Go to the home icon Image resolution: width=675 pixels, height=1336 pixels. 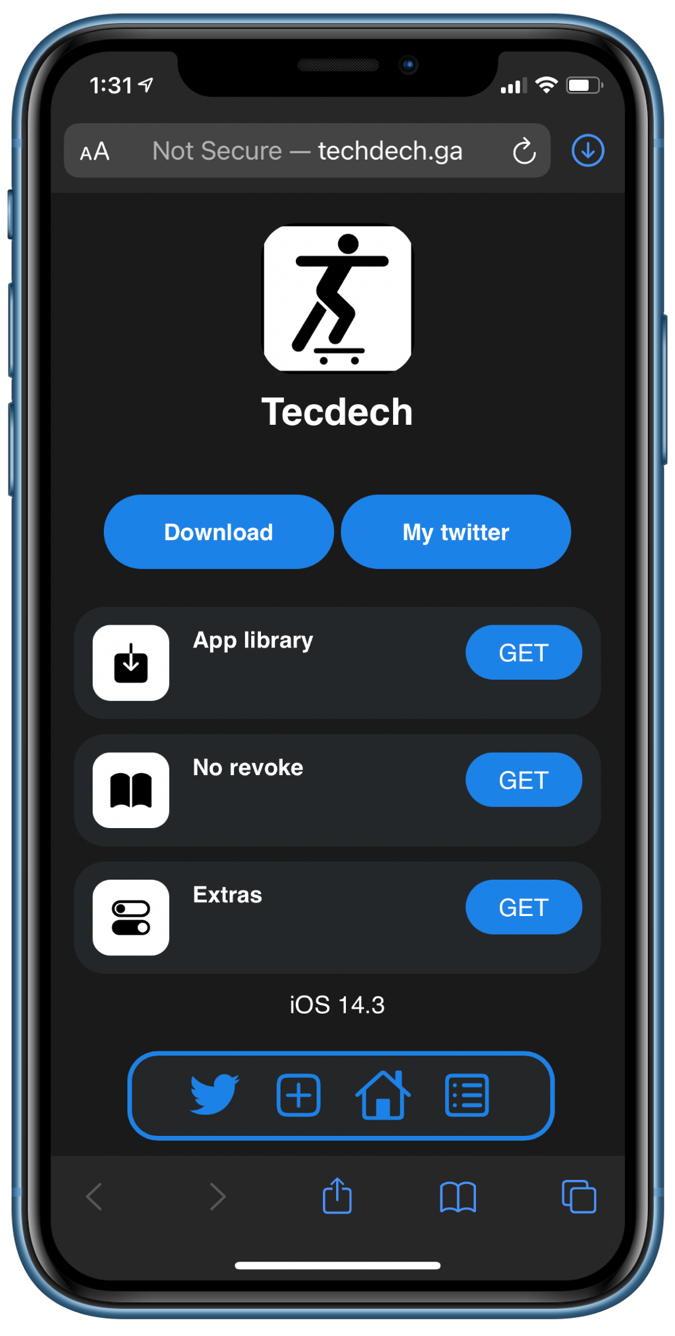click(x=383, y=1094)
